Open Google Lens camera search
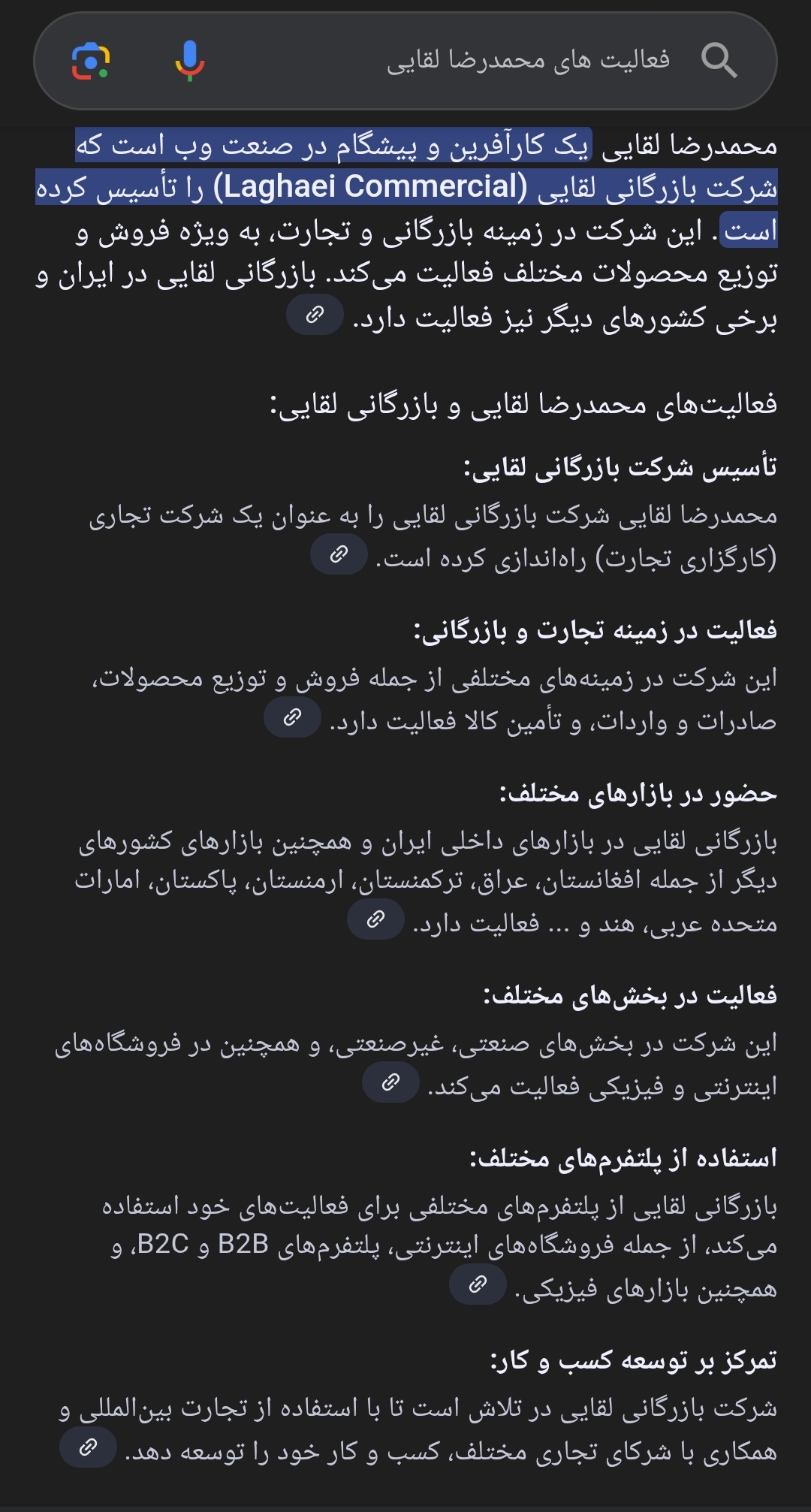The width and height of the screenshot is (811, 1512). [91, 60]
